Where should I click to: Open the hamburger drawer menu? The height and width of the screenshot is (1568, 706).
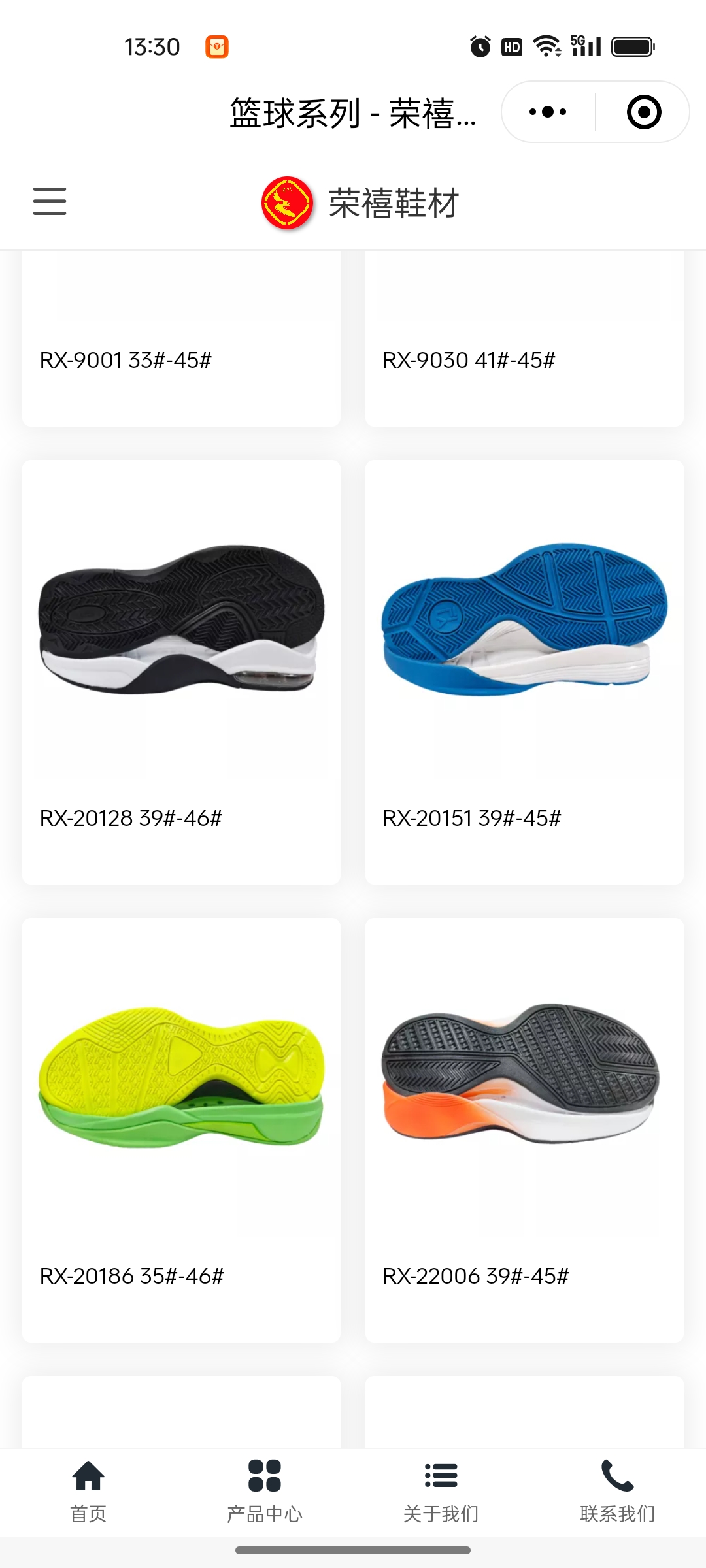point(50,201)
